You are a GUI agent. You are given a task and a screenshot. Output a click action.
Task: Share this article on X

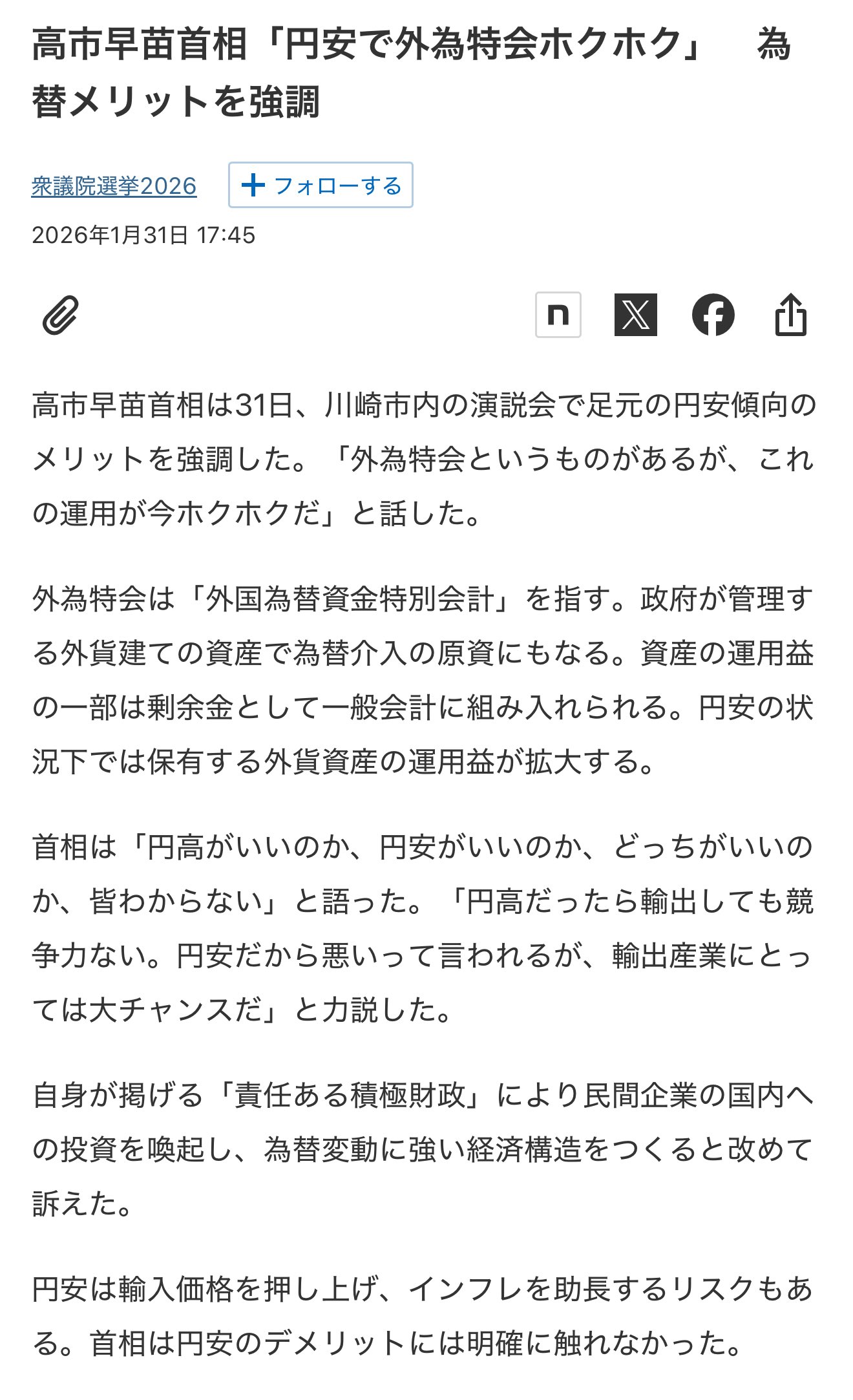pos(635,315)
